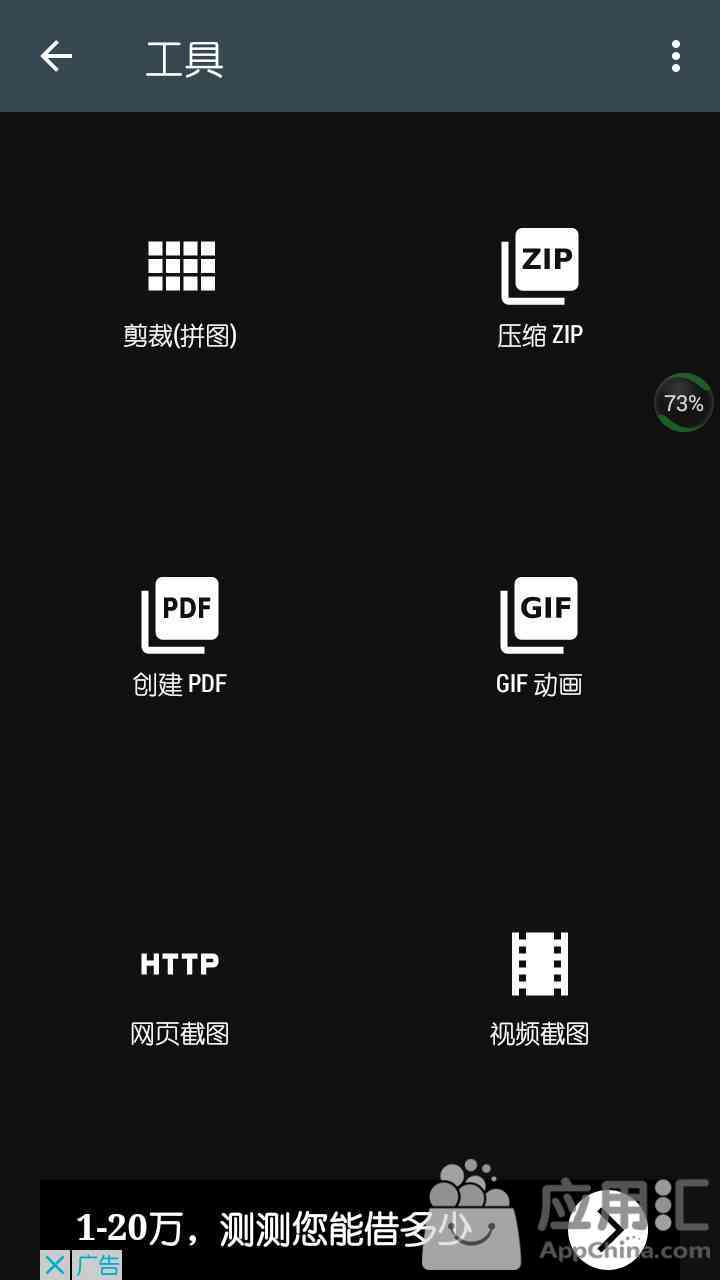Close the bottom ad banner
This screenshot has height=1280, width=720.
[x=55, y=1265]
